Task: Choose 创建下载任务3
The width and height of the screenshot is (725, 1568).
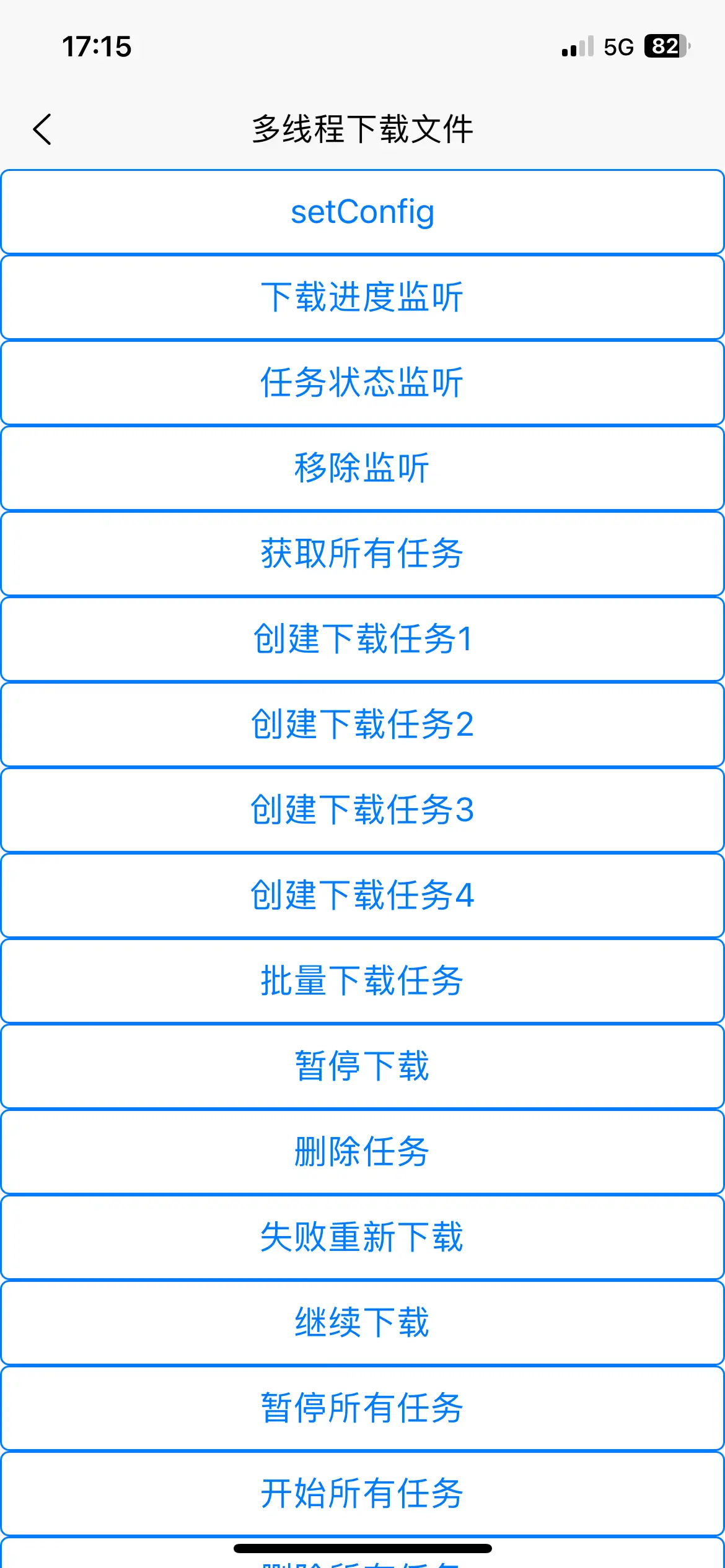Action: (362, 810)
